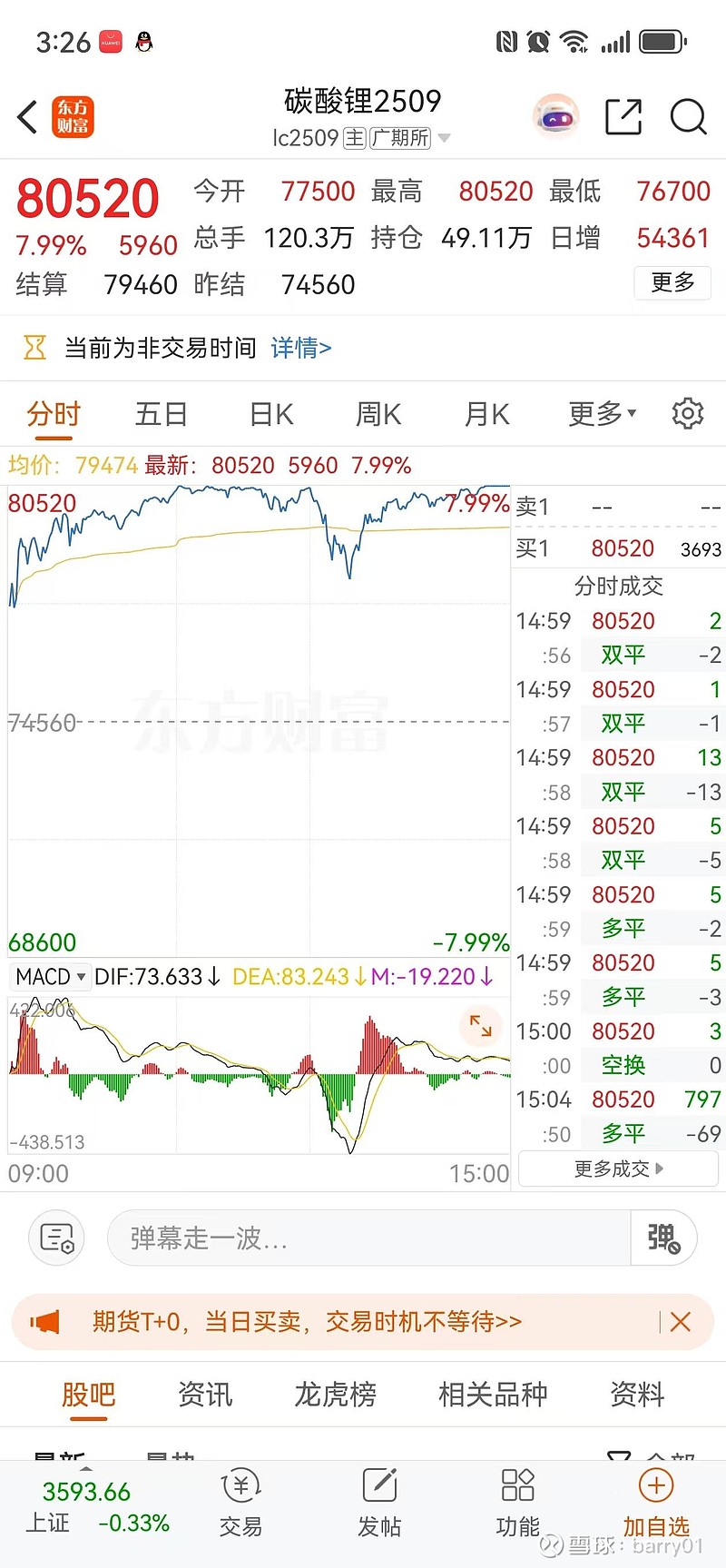Open chart settings gear

(x=687, y=413)
